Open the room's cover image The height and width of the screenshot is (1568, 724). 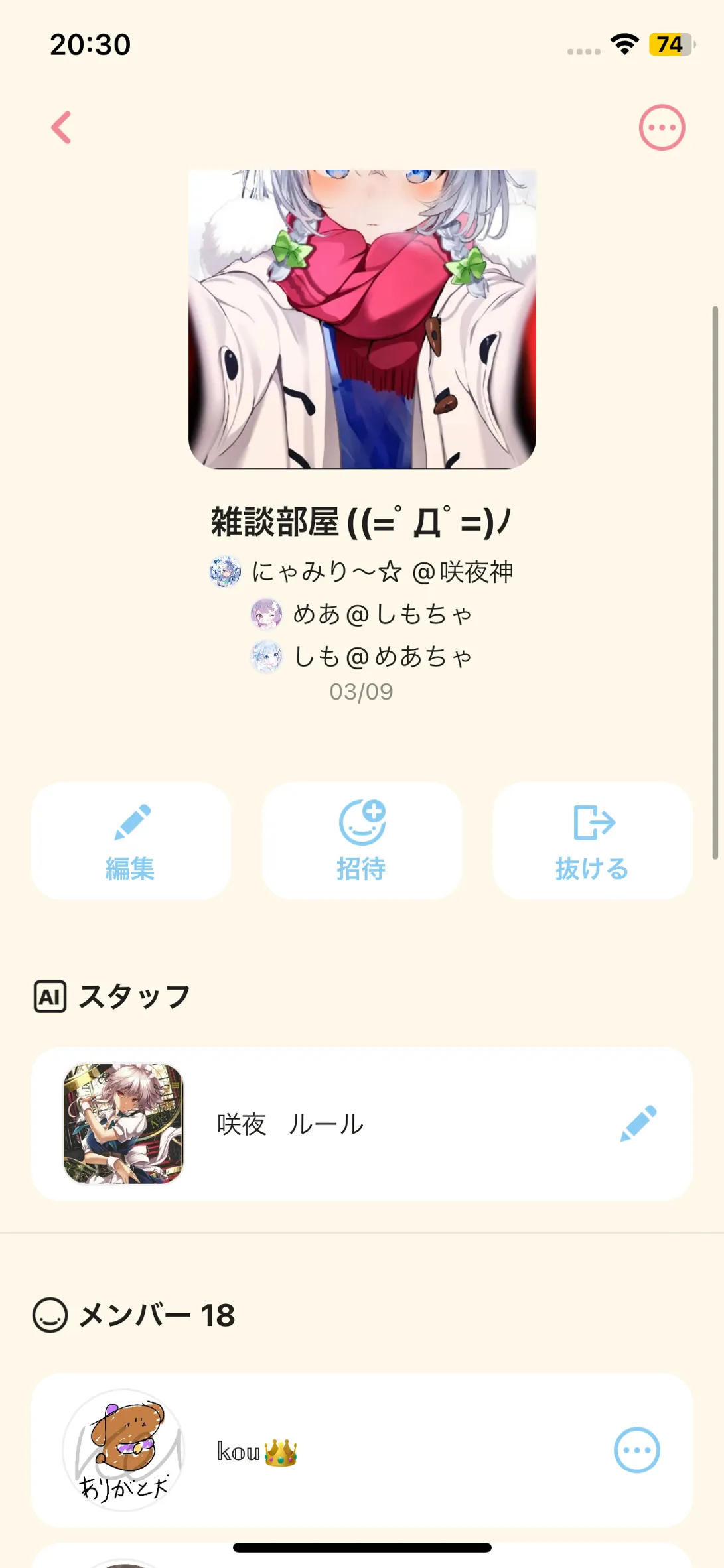point(362,319)
